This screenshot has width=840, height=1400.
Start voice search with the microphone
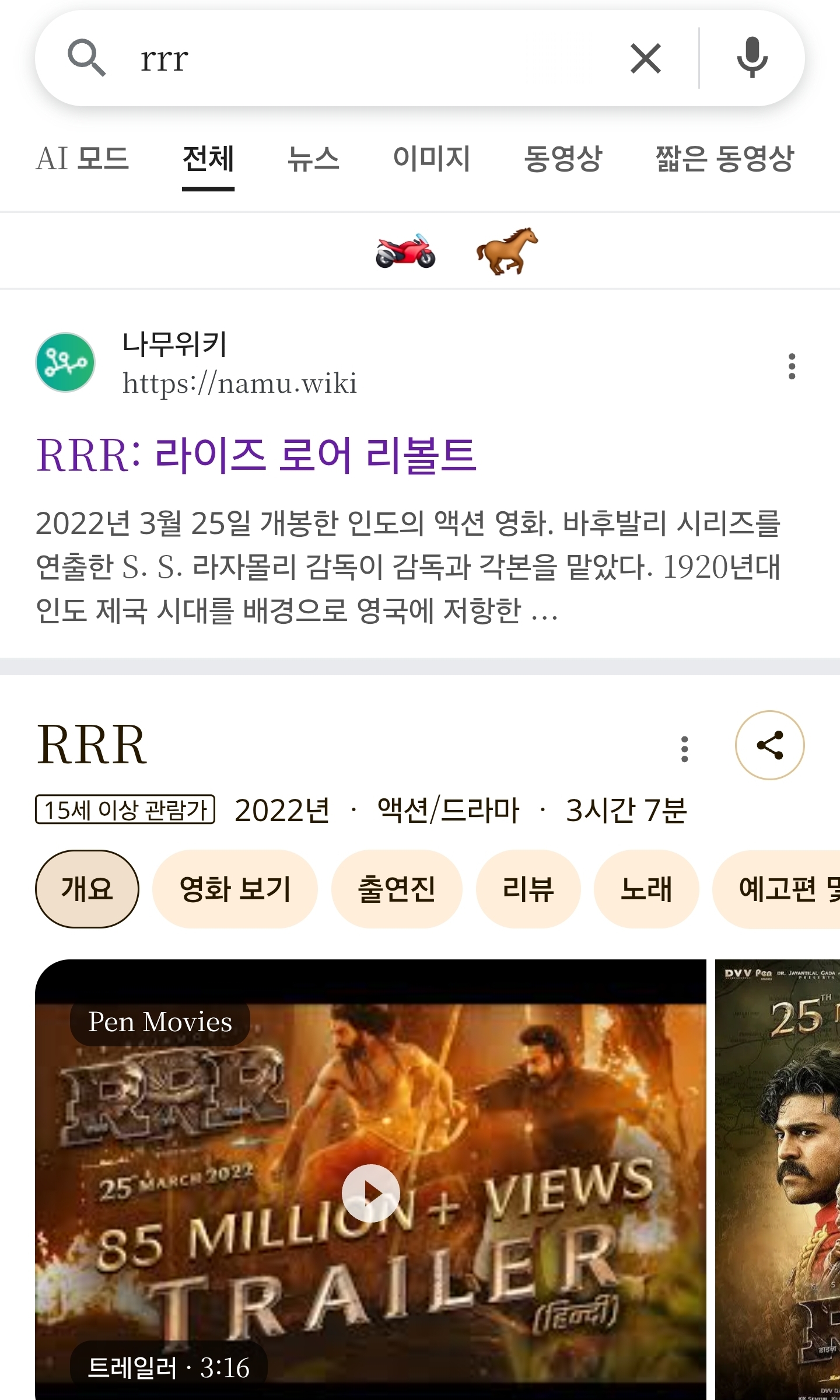pos(752,58)
